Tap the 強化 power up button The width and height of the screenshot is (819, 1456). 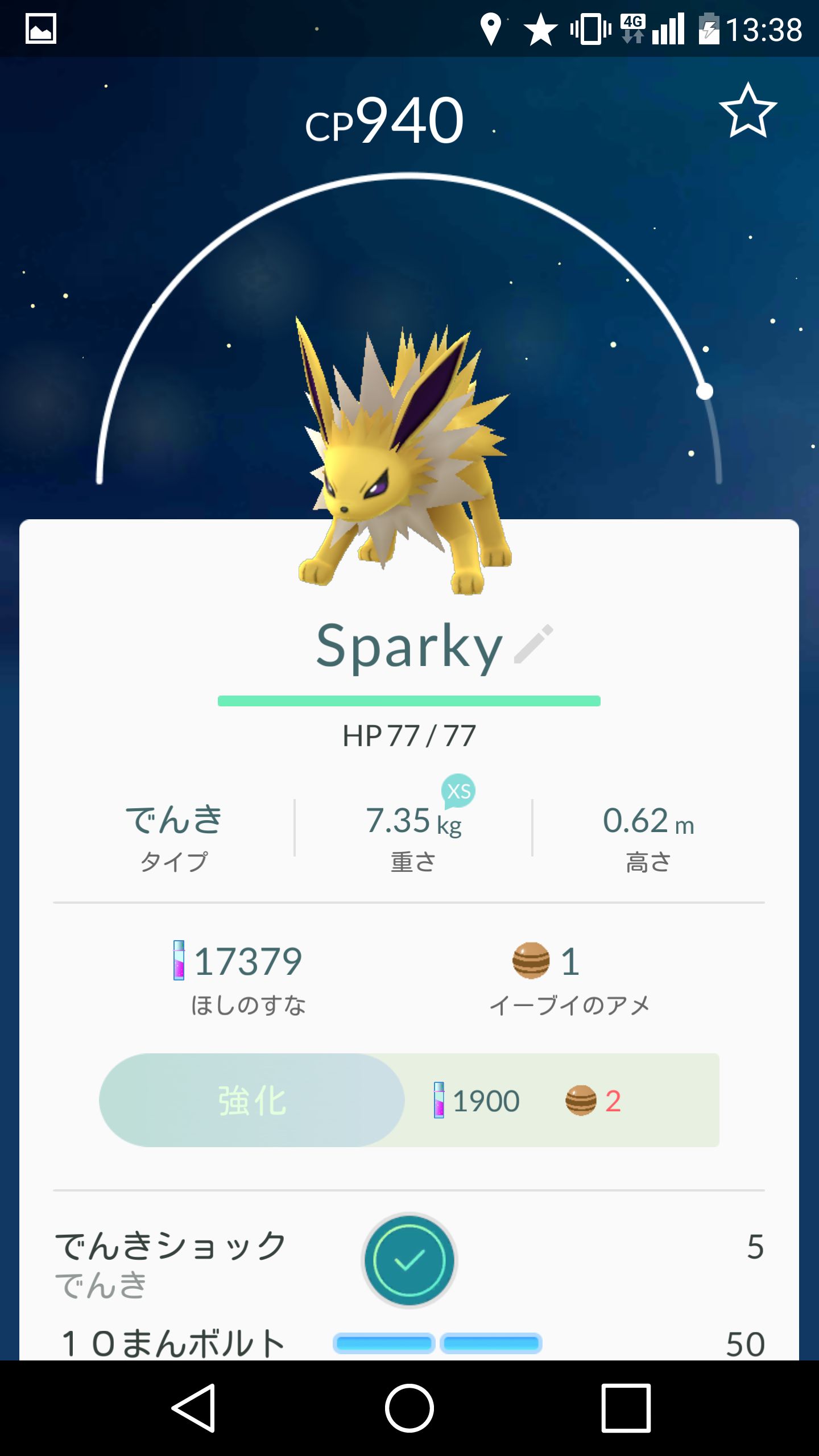coord(252,1101)
